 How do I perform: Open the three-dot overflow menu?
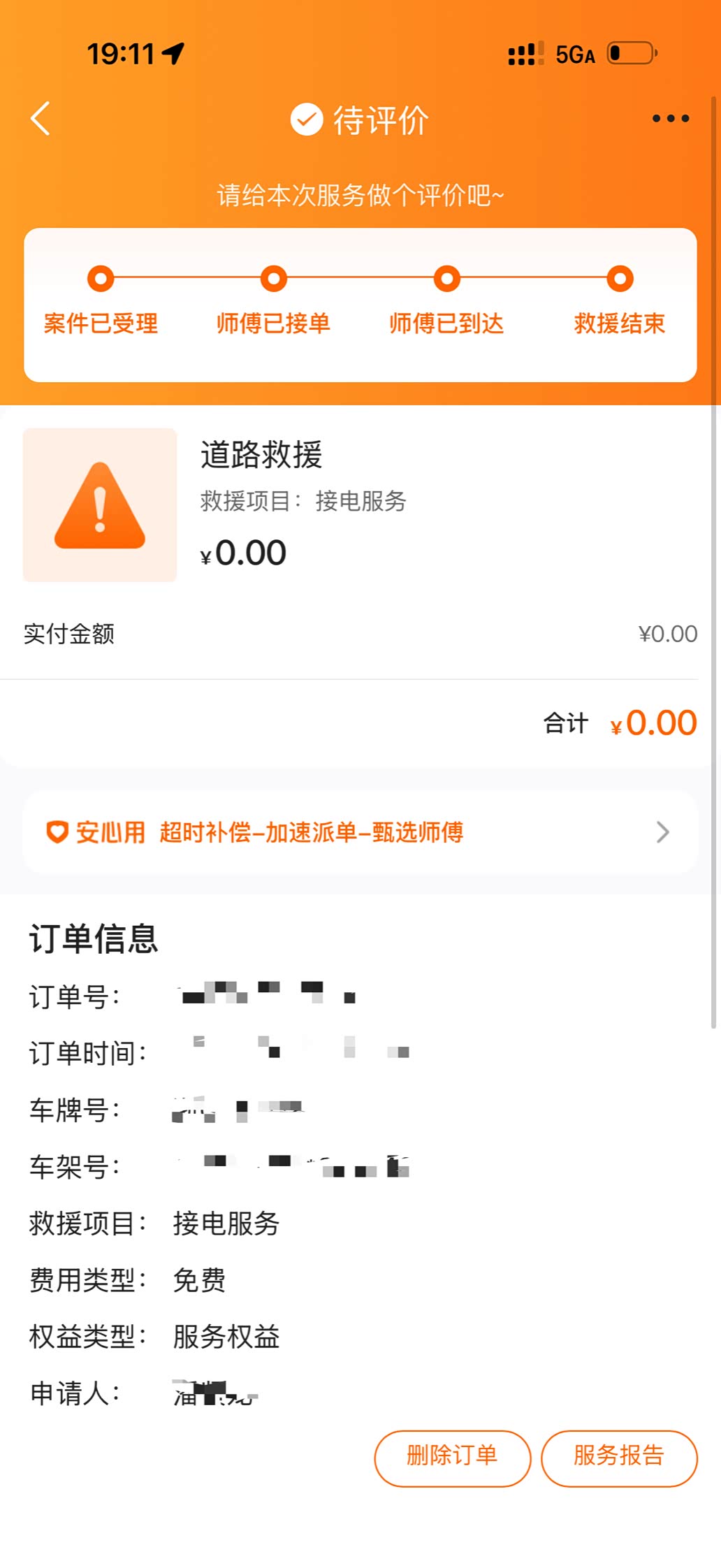(670, 119)
